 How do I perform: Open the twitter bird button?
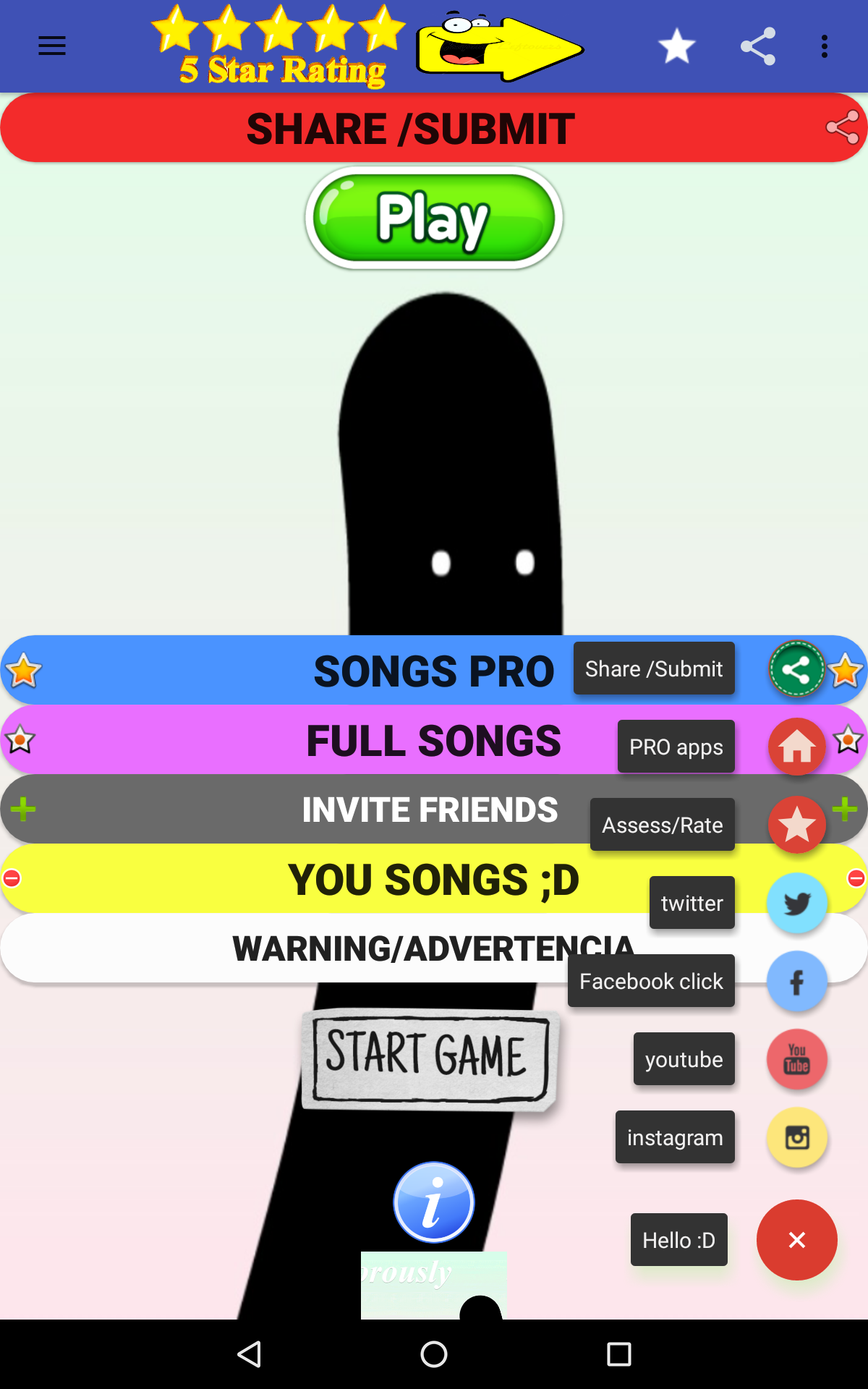[x=796, y=903]
